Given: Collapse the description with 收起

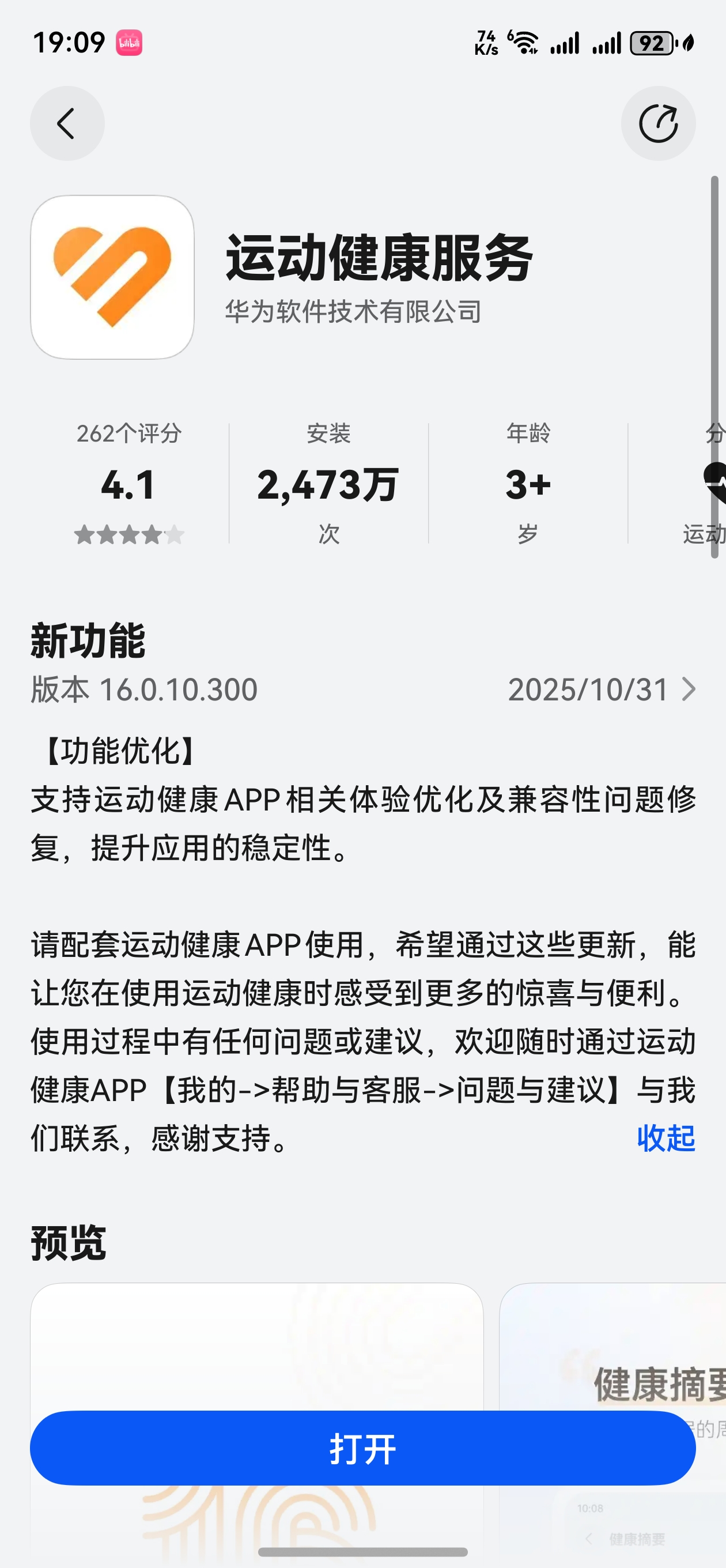Looking at the screenshot, I should (x=665, y=1137).
